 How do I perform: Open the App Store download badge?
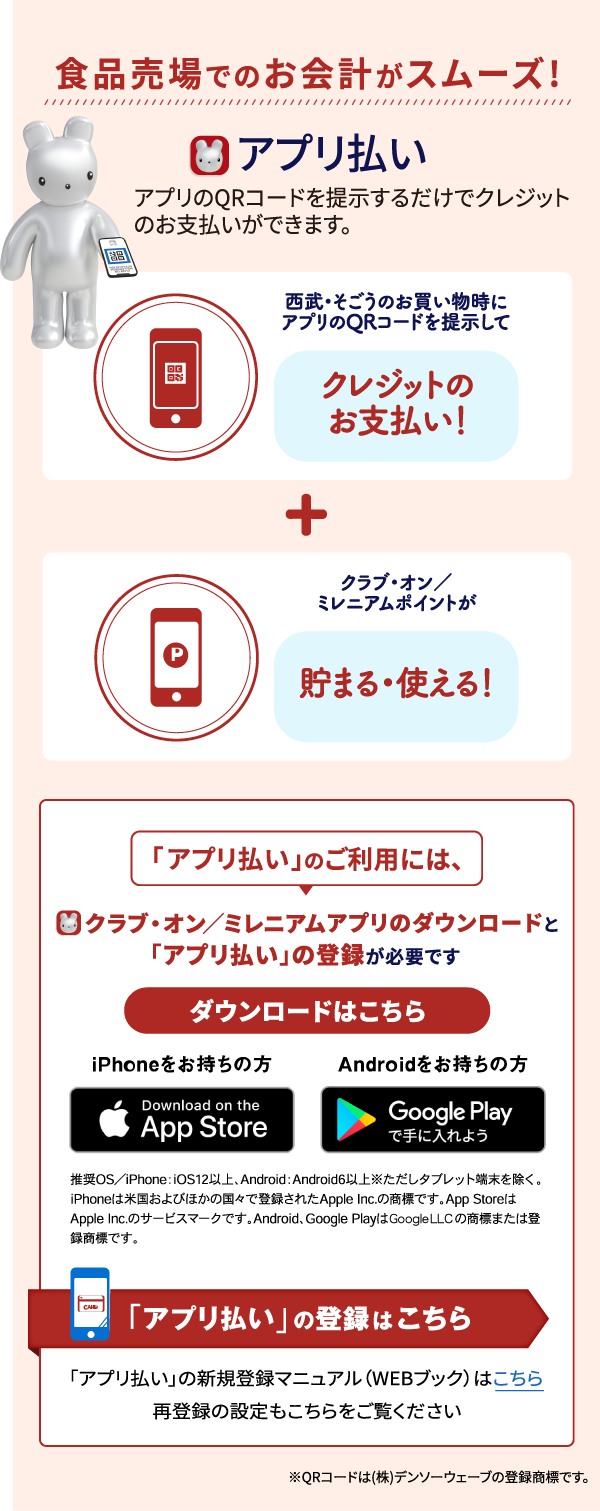[182, 1119]
